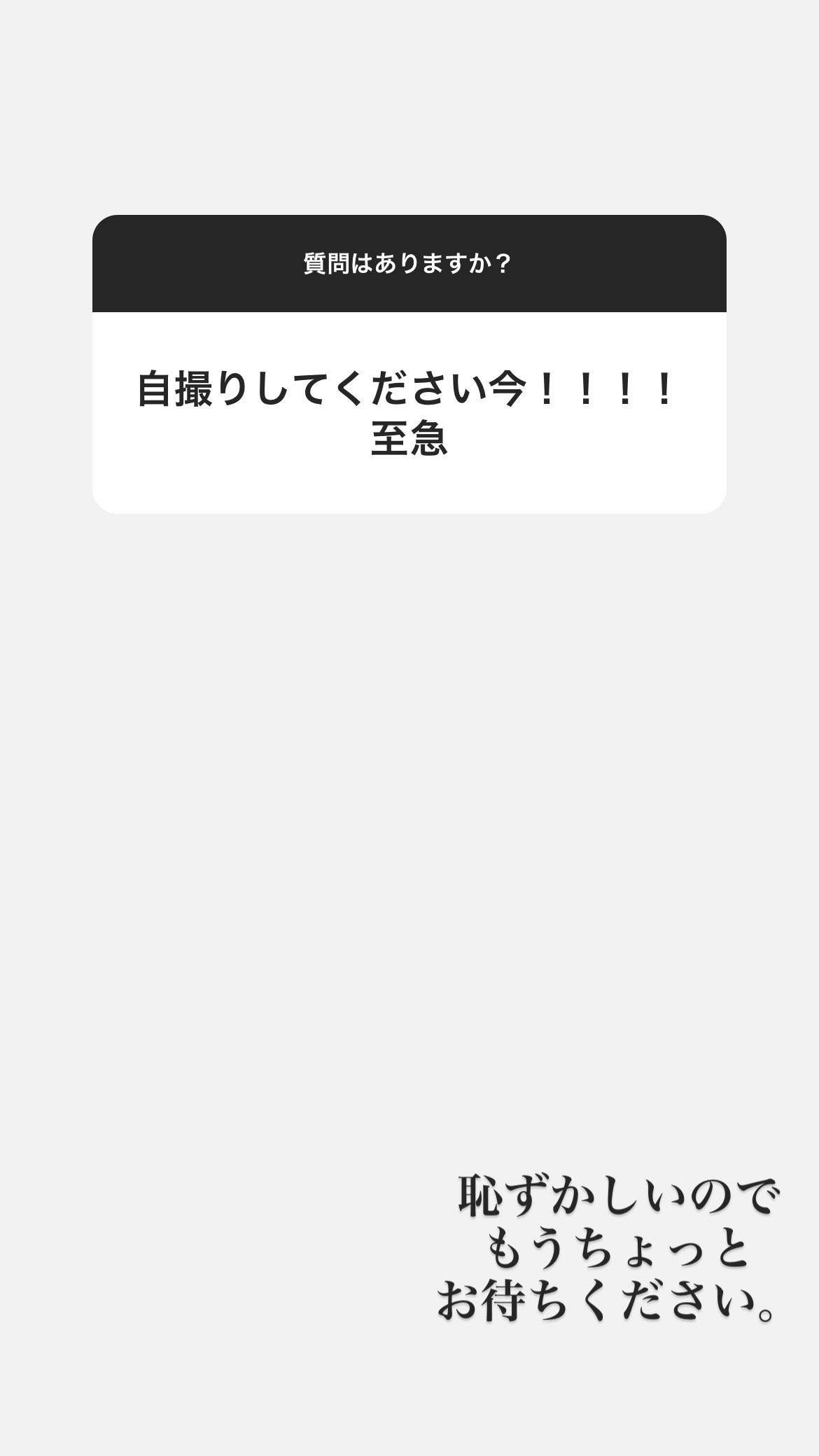
Task: Tap the question sticker header 質問はありますか？
Action: [408, 262]
